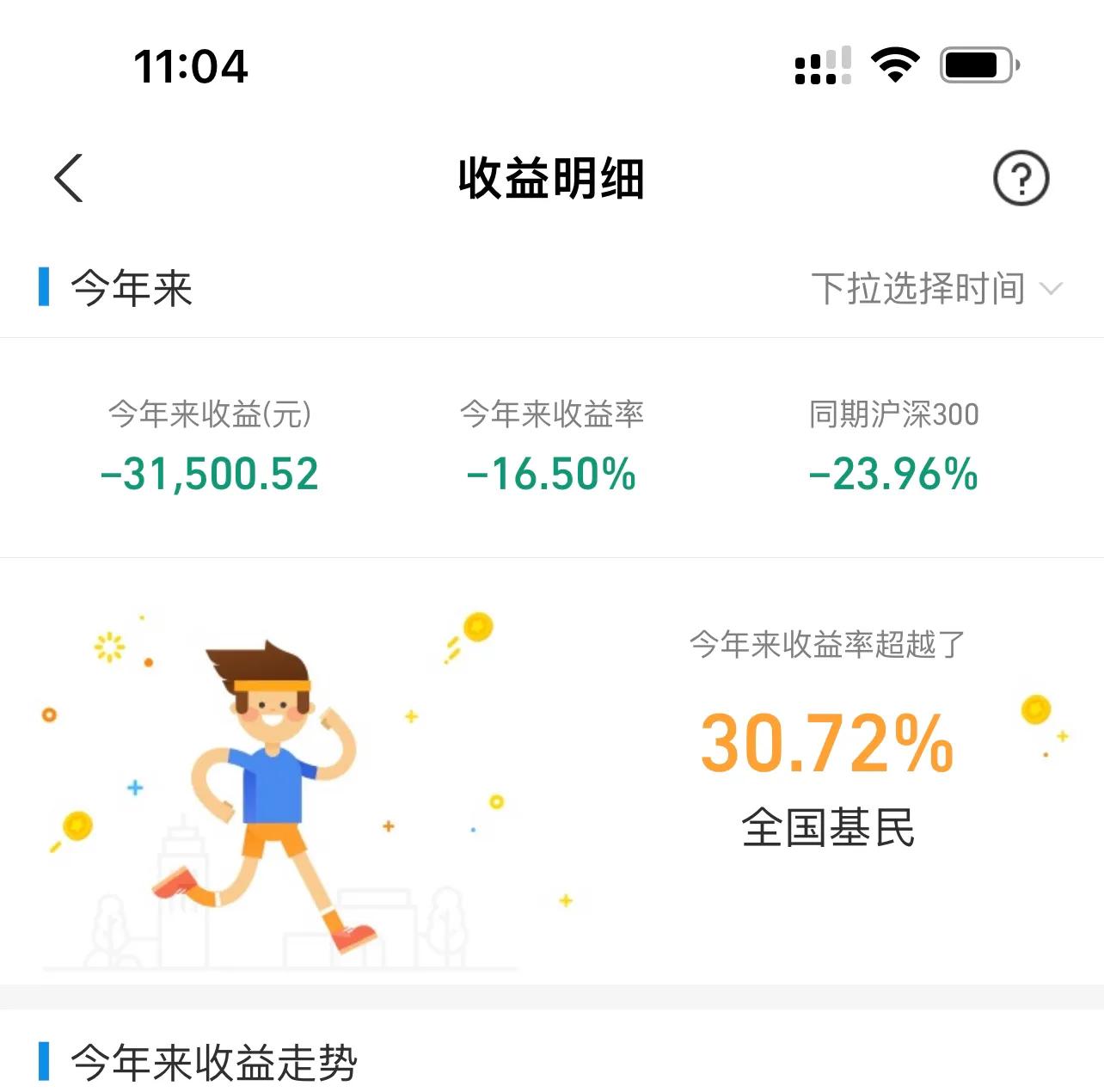1104x1092 pixels.
Task: Go back from the 收益明细 page
Action: (x=69, y=178)
